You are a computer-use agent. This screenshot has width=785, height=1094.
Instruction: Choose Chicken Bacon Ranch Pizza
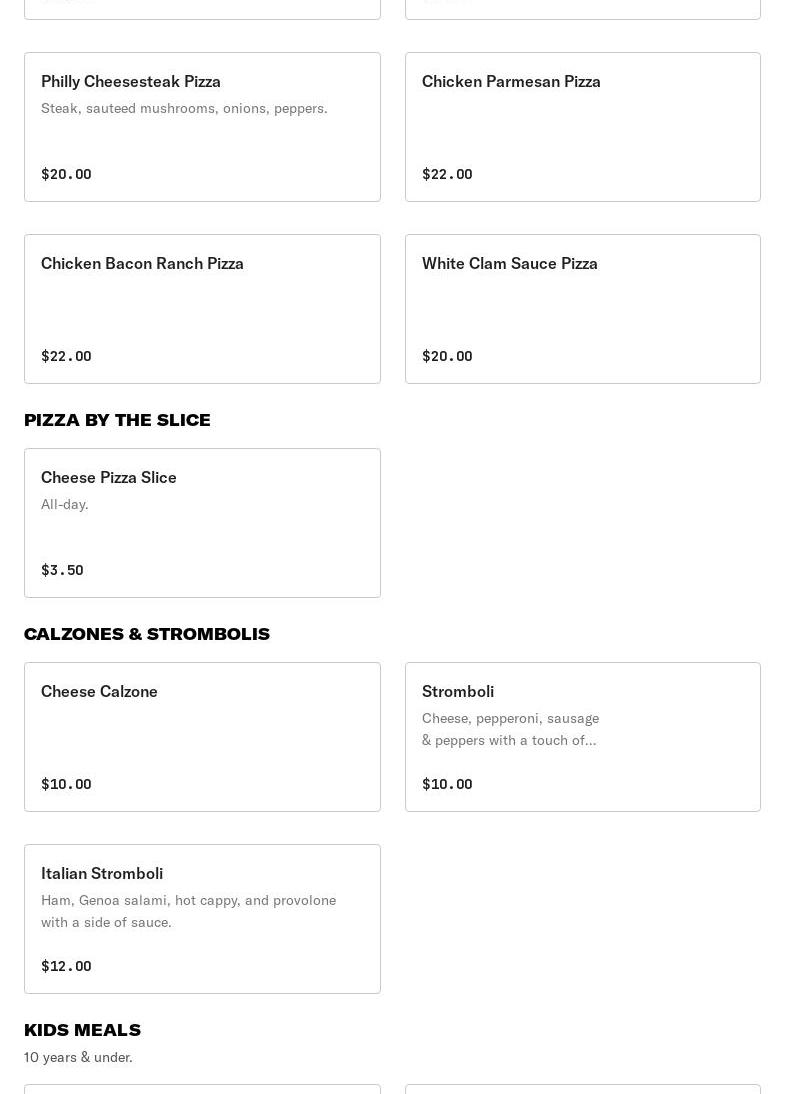tap(202, 309)
